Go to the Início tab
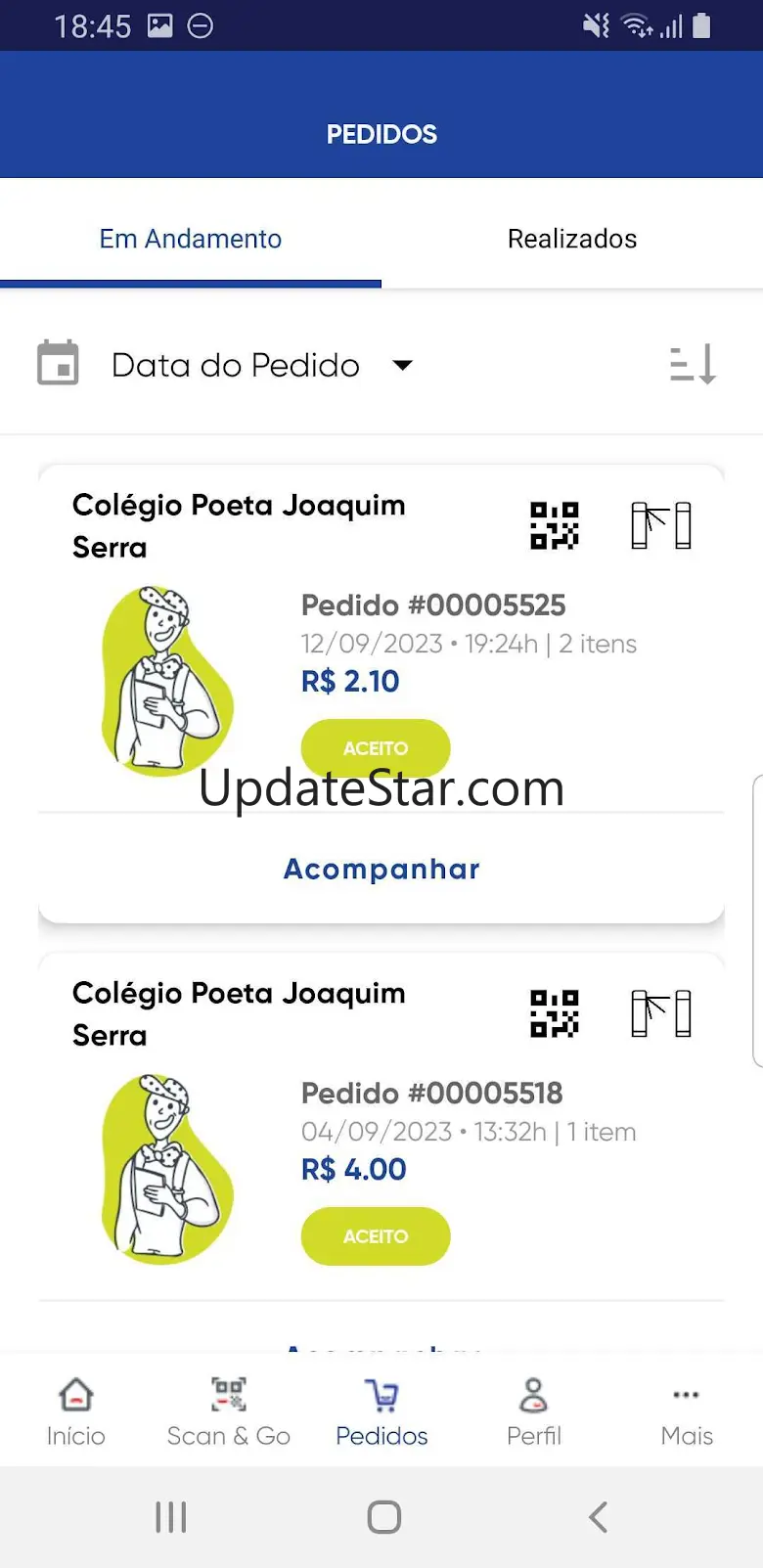The width and height of the screenshot is (763, 1568). (x=75, y=1413)
